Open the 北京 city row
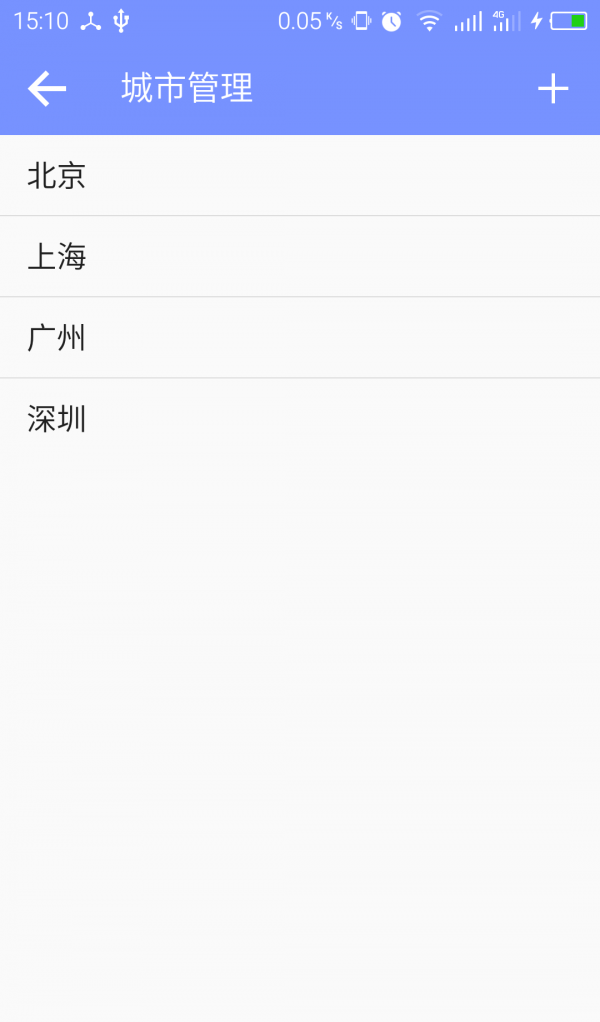This screenshot has height=1022, width=600. [300, 175]
